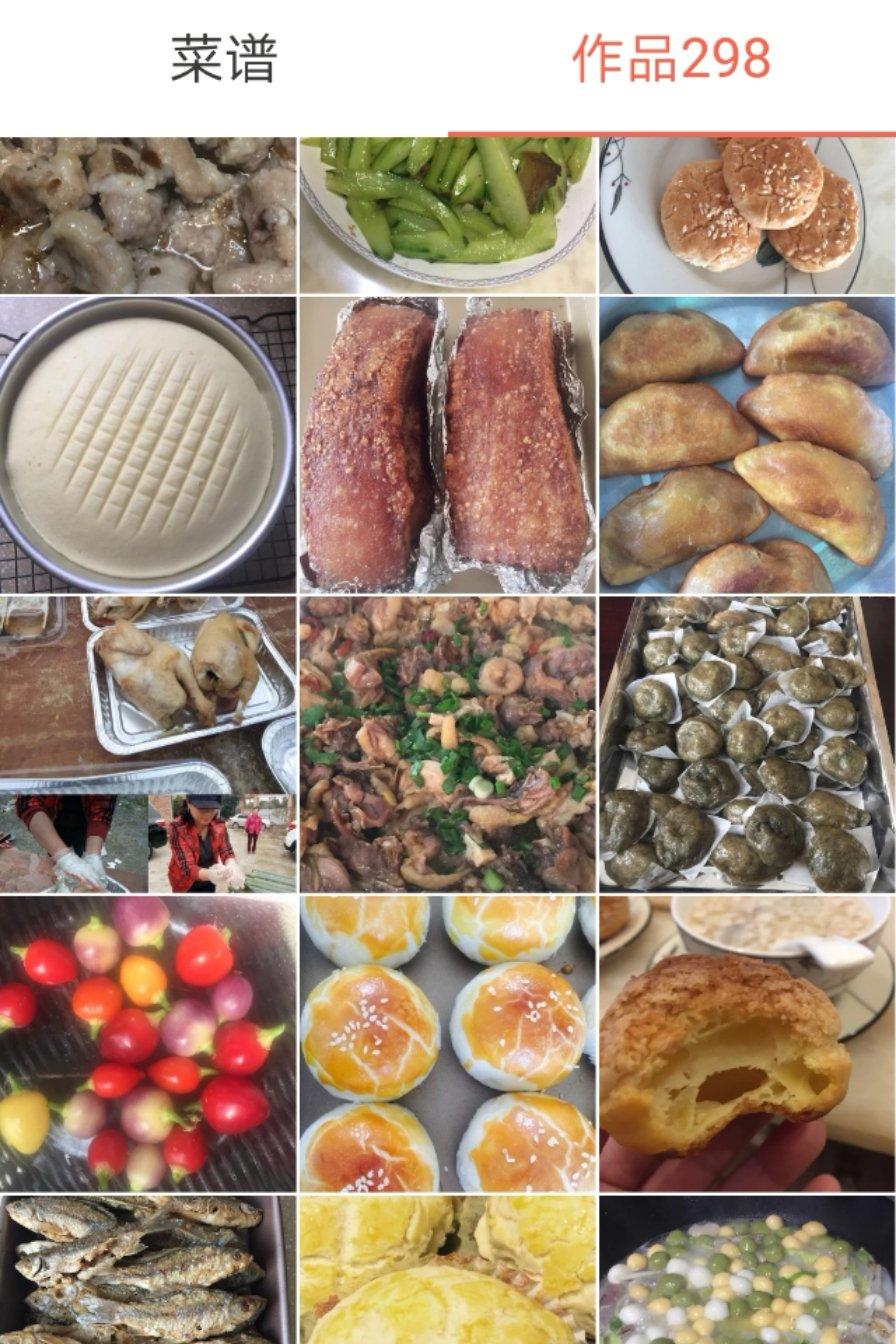View the roast chickens collage post

click(x=147, y=744)
